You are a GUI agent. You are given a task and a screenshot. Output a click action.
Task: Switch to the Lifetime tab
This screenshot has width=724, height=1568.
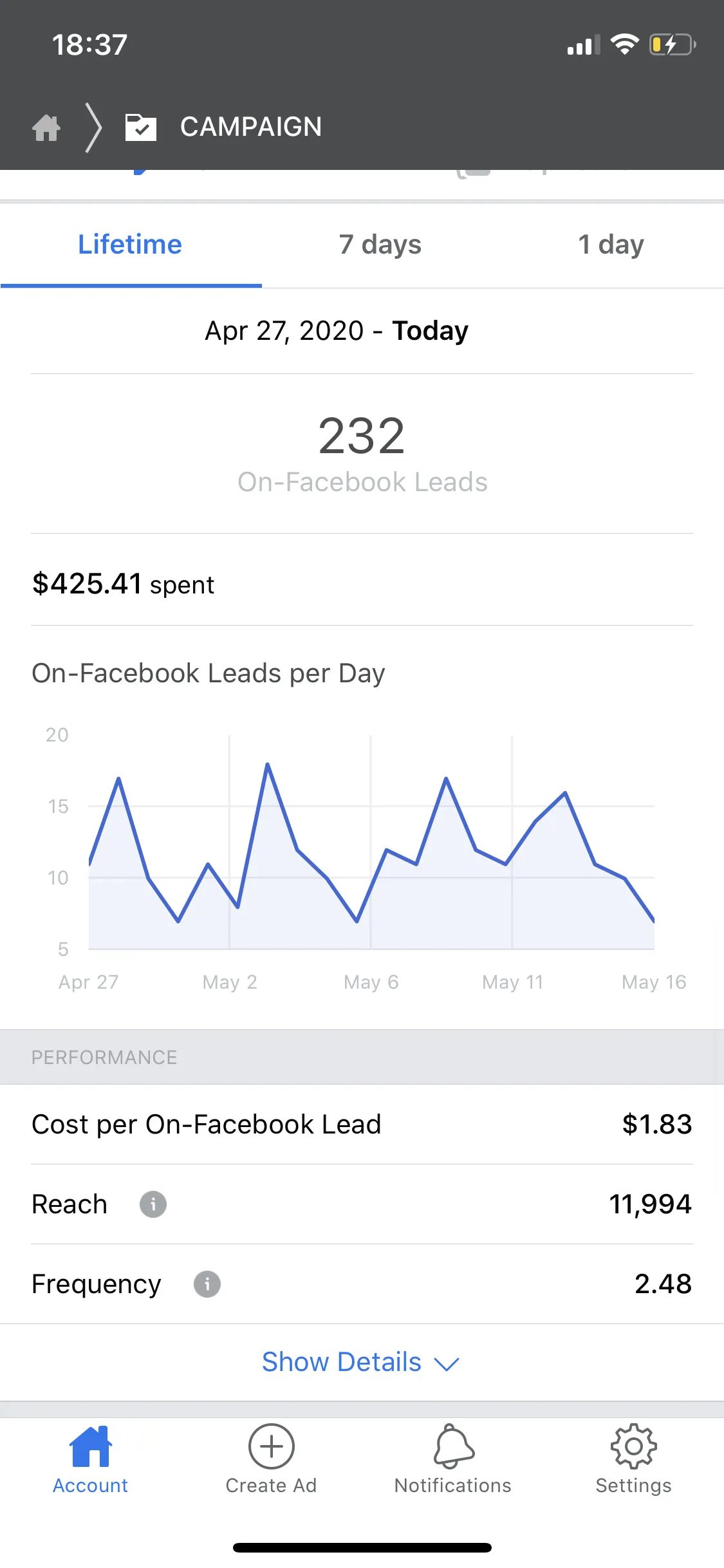(130, 245)
